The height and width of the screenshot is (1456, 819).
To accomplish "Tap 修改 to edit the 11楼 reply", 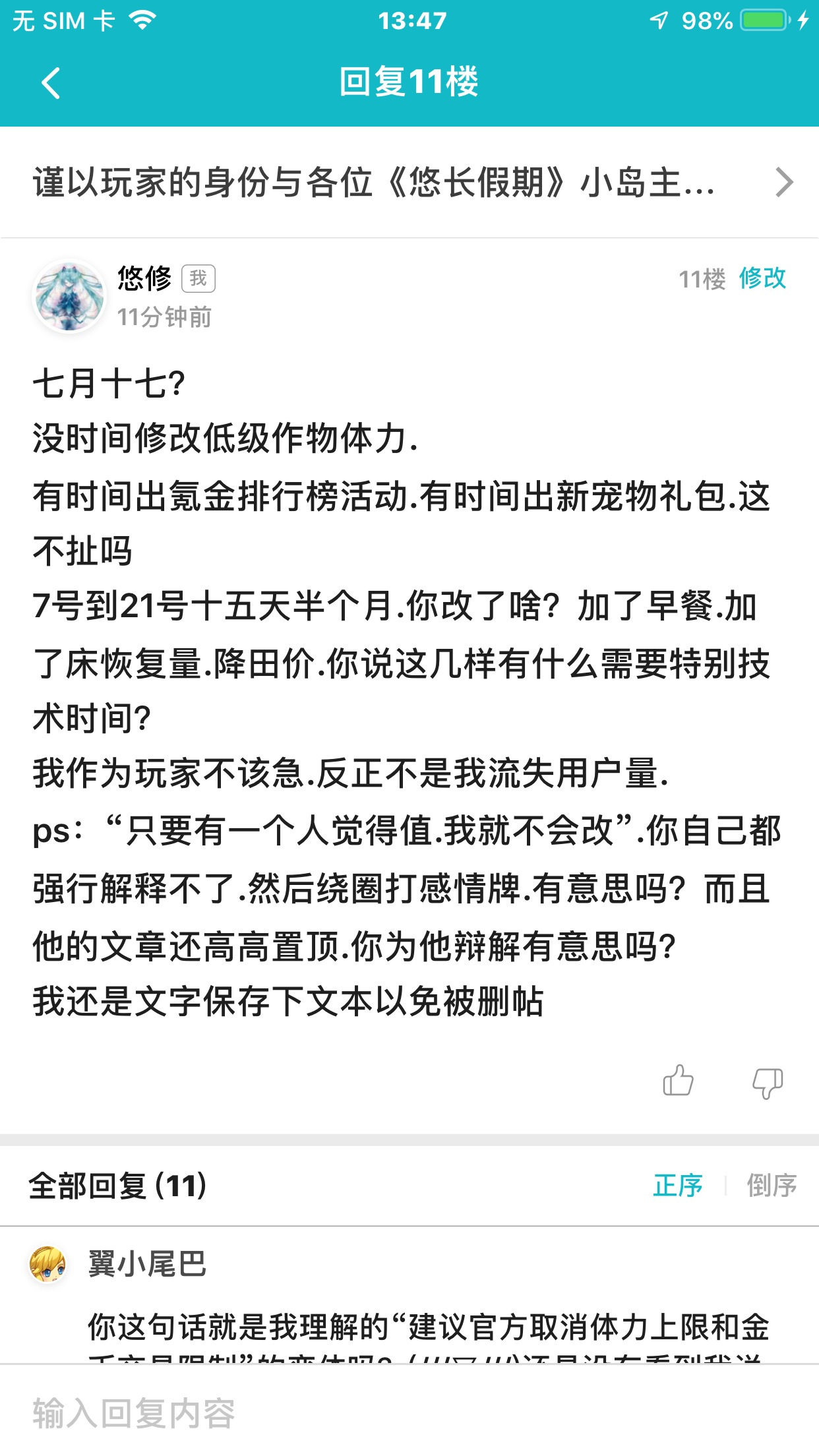I will tap(762, 278).
